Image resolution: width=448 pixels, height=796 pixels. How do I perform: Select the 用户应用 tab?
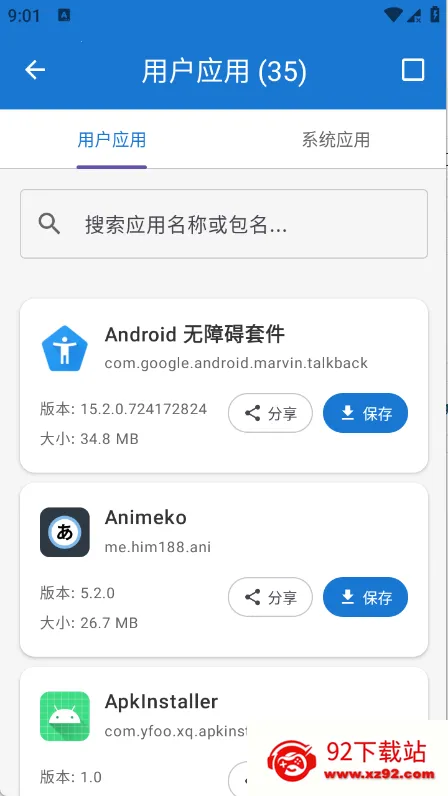click(112, 140)
